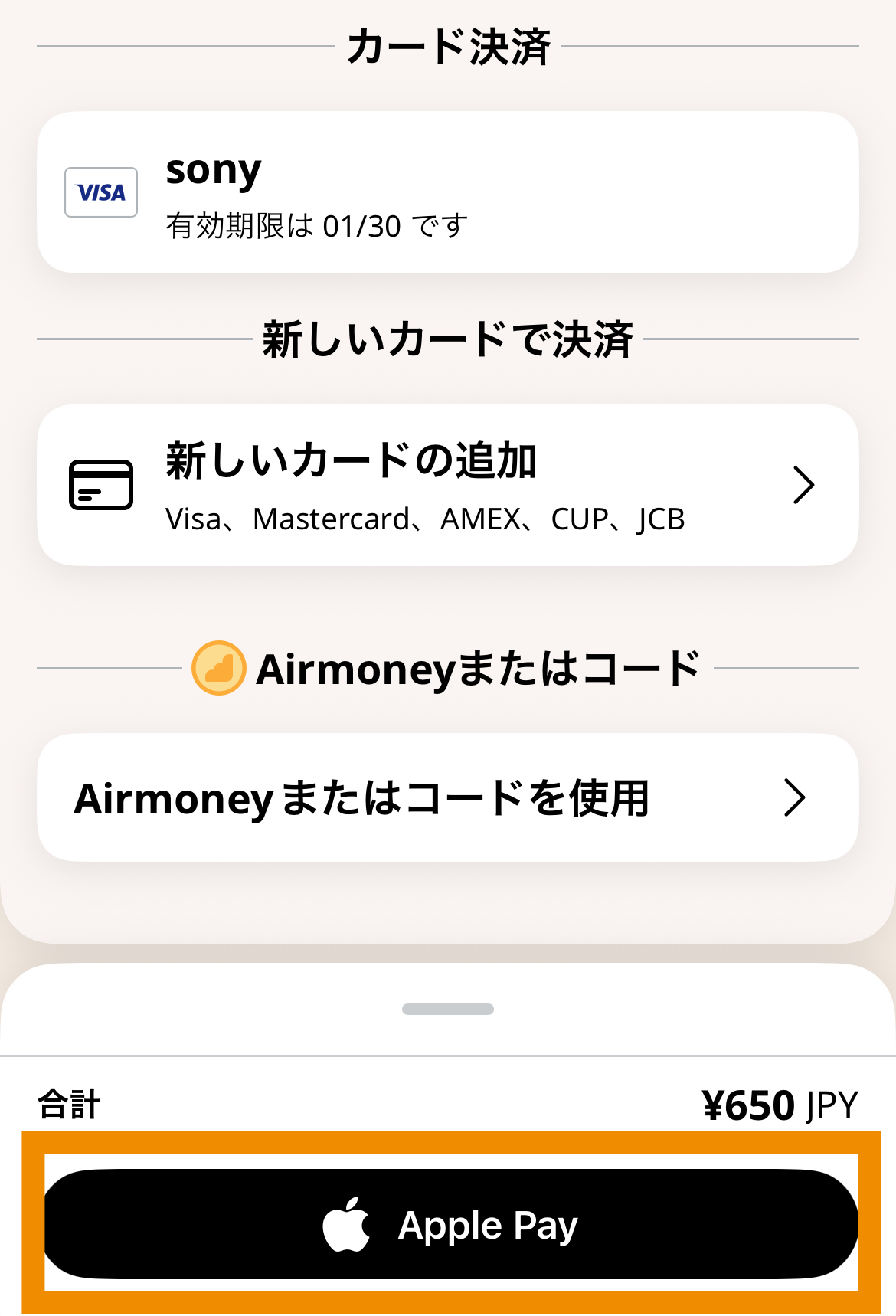
Task: Open Airmoneyまたはコードを使用
Action: tap(447, 798)
